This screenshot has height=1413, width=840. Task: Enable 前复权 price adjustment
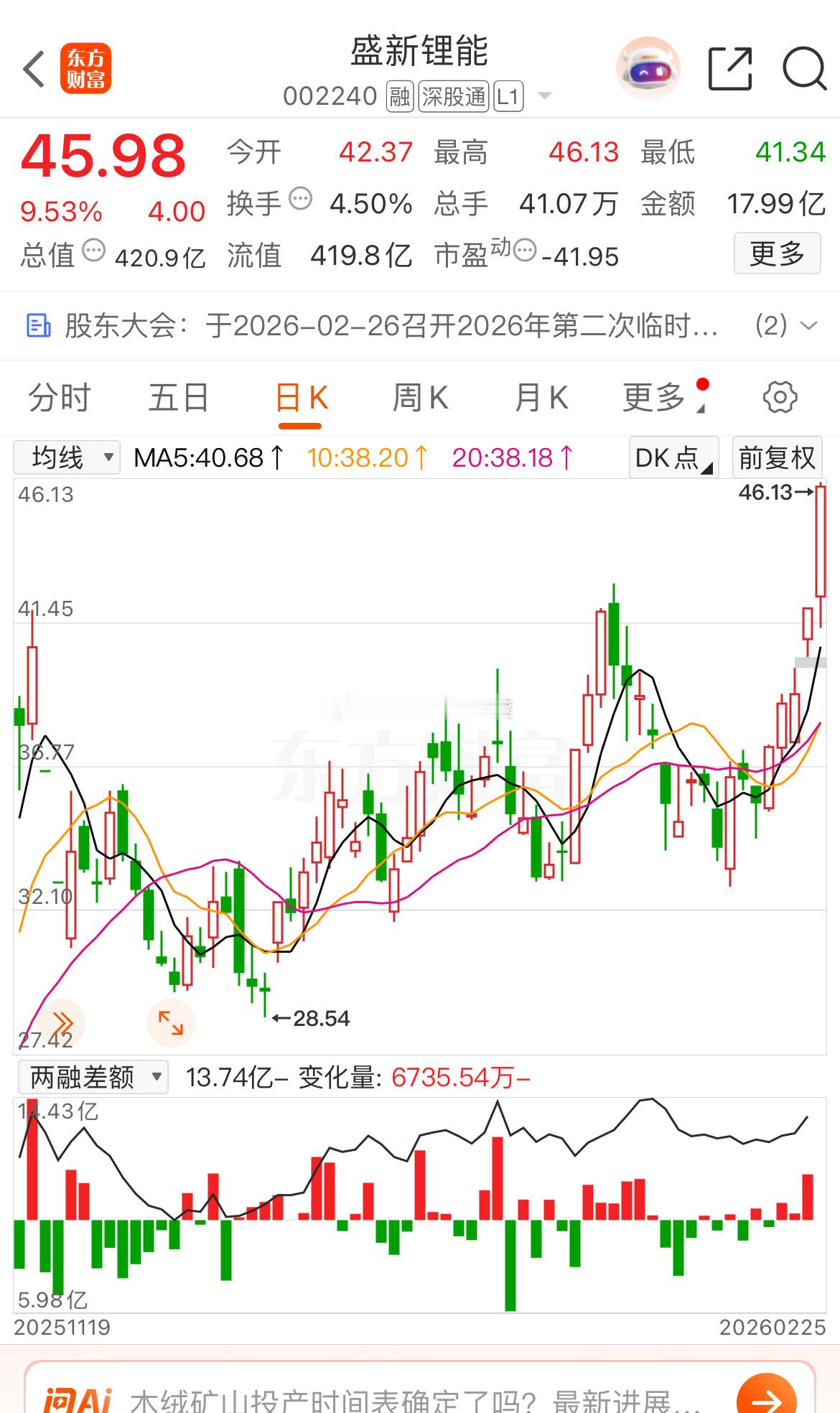point(775,457)
